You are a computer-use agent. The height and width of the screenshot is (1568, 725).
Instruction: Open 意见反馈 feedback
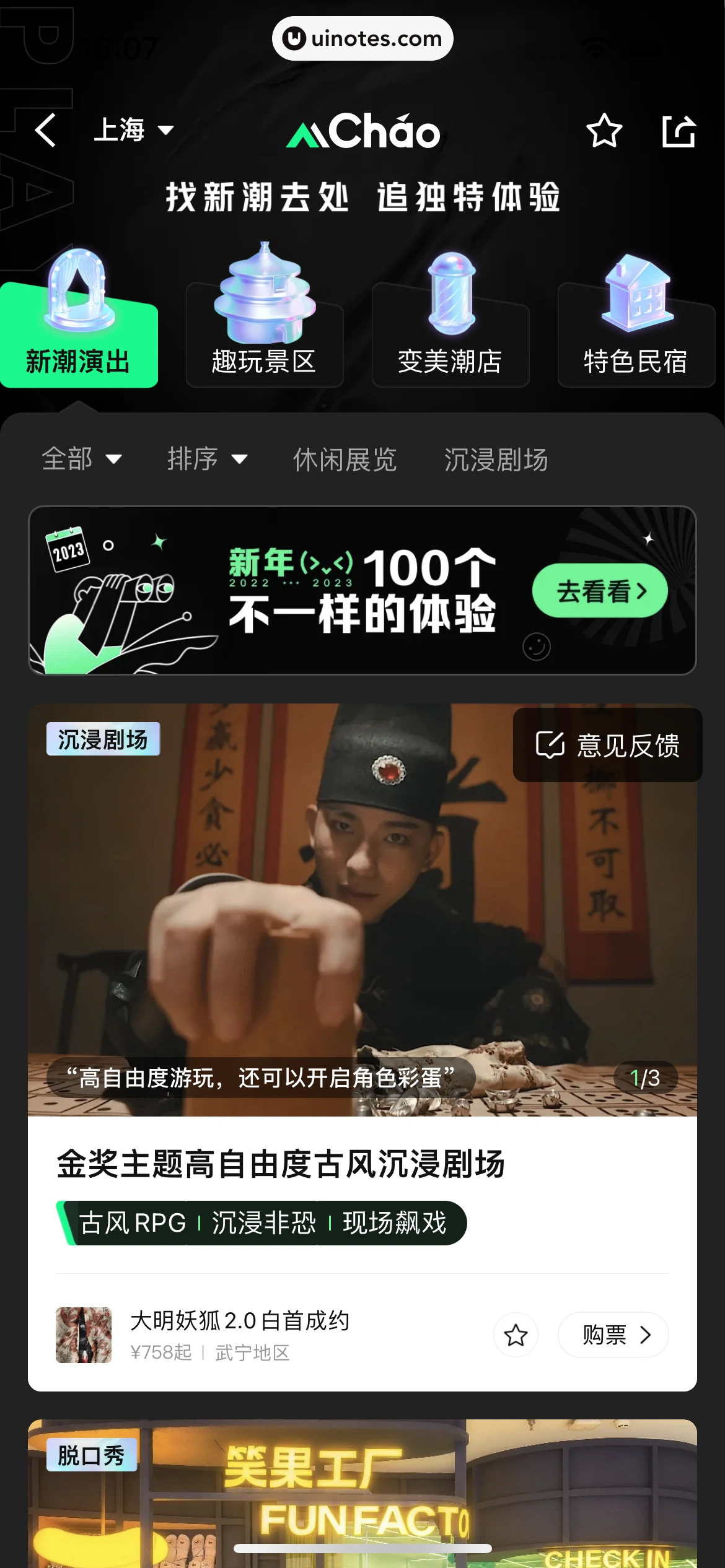[607, 745]
